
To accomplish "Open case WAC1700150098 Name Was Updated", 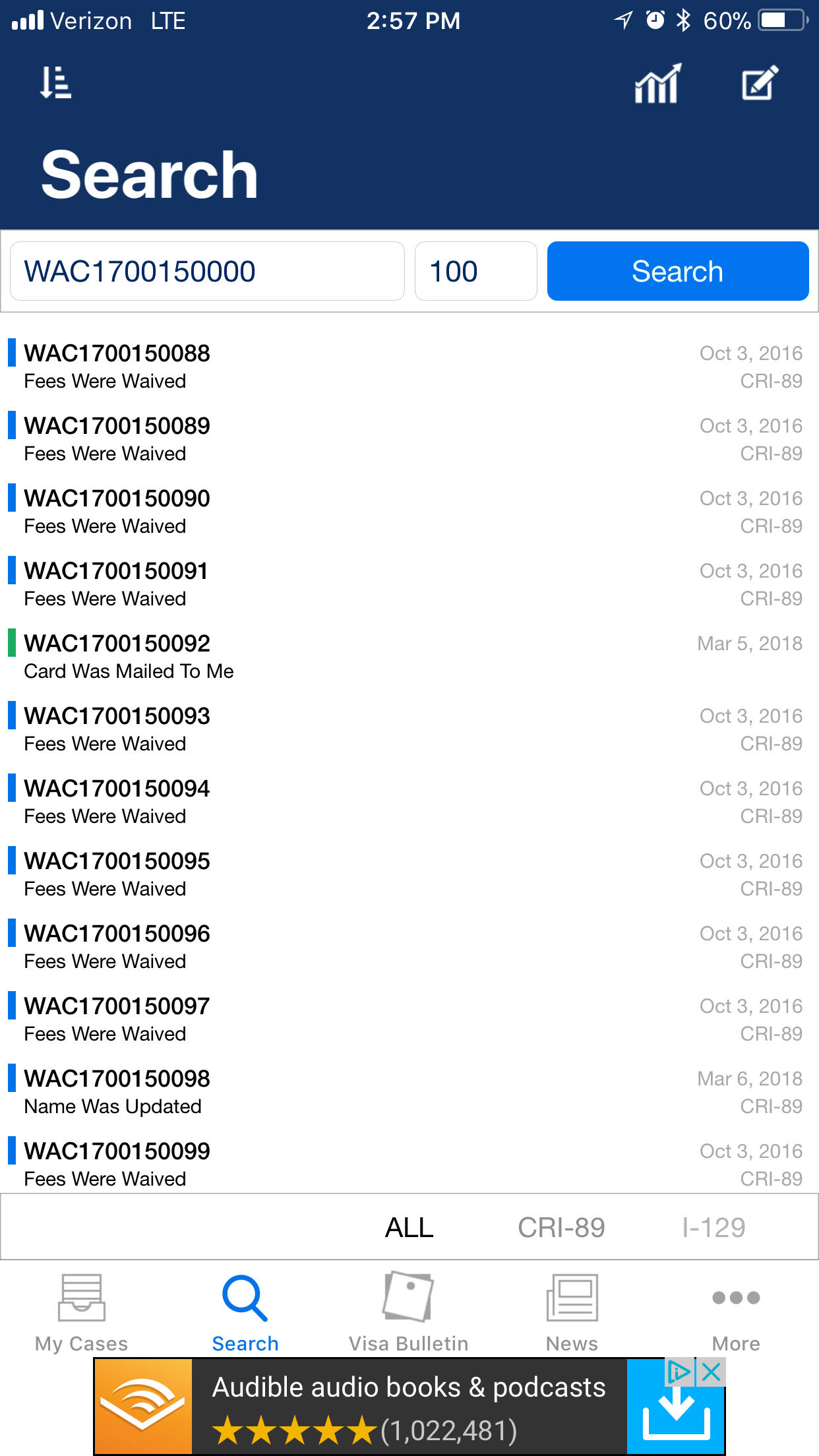I will tap(409, 1092).
